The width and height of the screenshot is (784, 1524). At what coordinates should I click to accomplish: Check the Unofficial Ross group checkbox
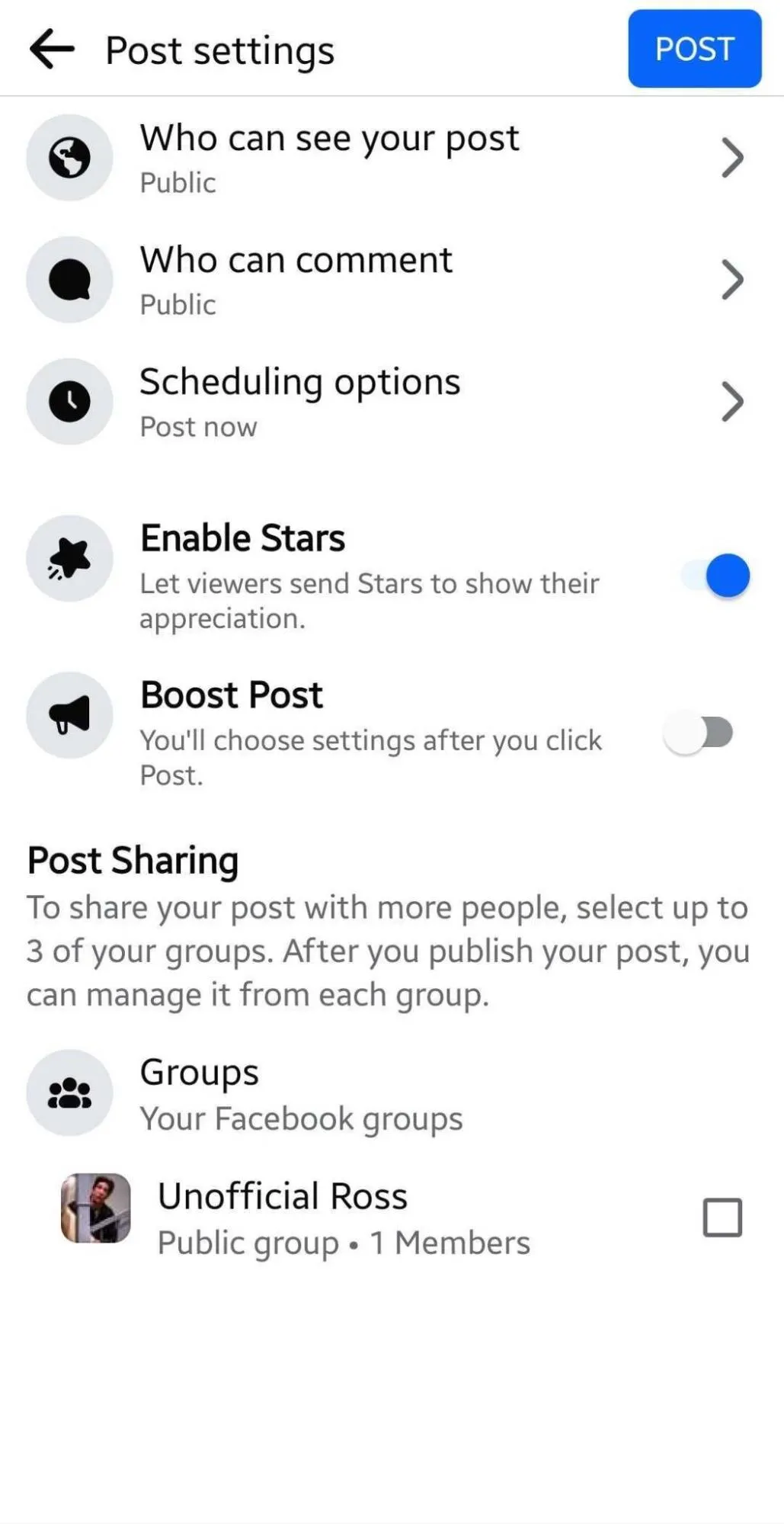click(x=722, y=1218)
